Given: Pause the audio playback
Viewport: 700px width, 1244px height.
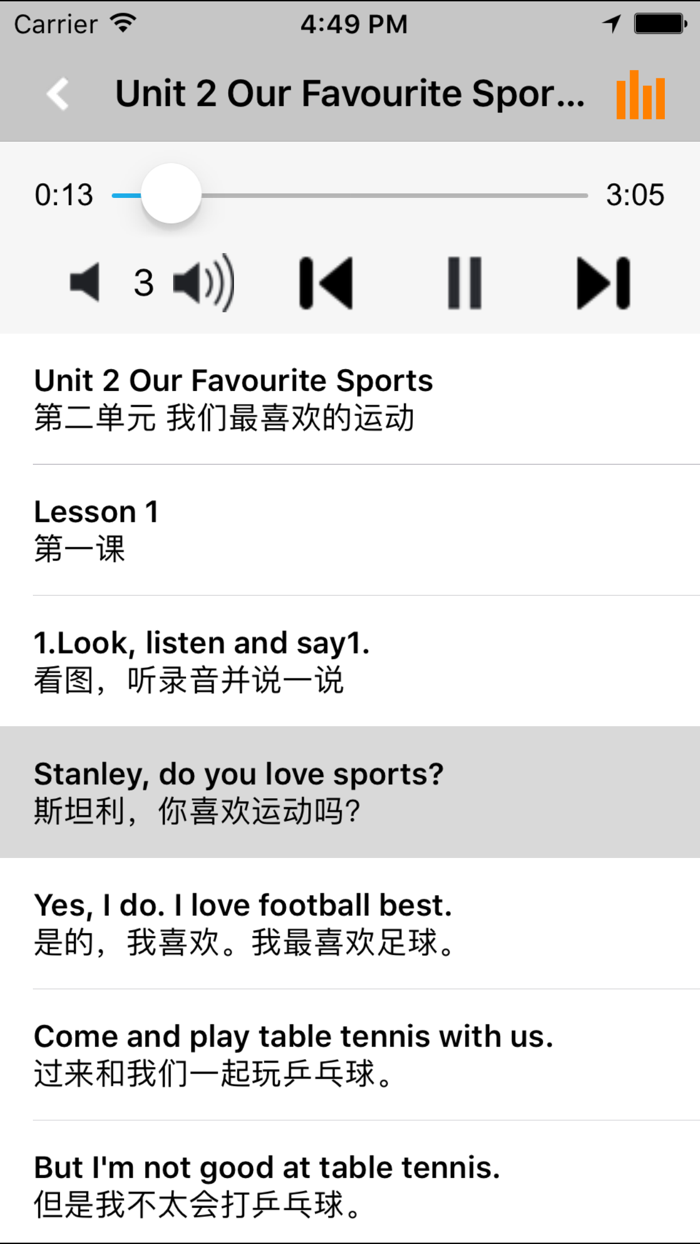Looking at the screenshot, I should coord(464,283).
